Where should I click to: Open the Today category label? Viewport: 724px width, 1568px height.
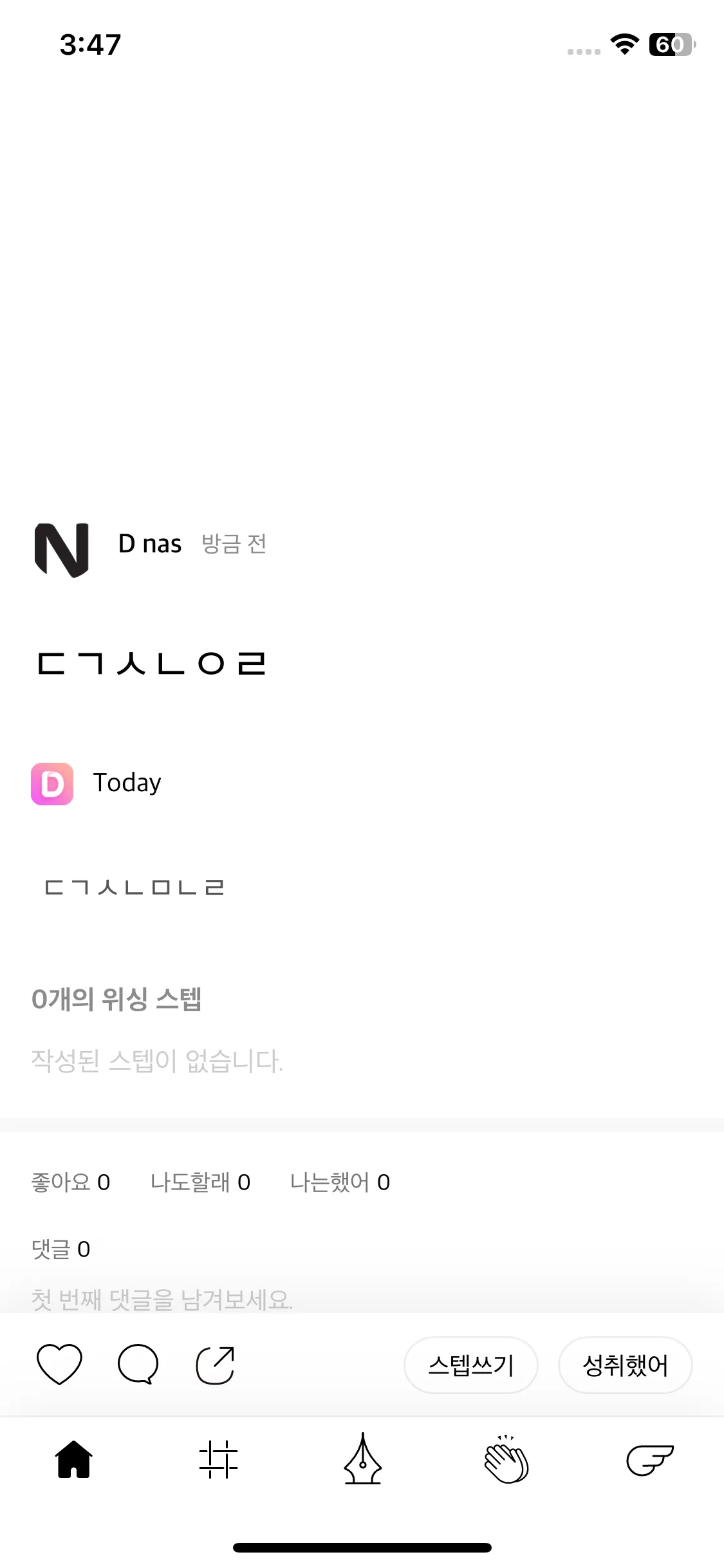coord(127,783)
